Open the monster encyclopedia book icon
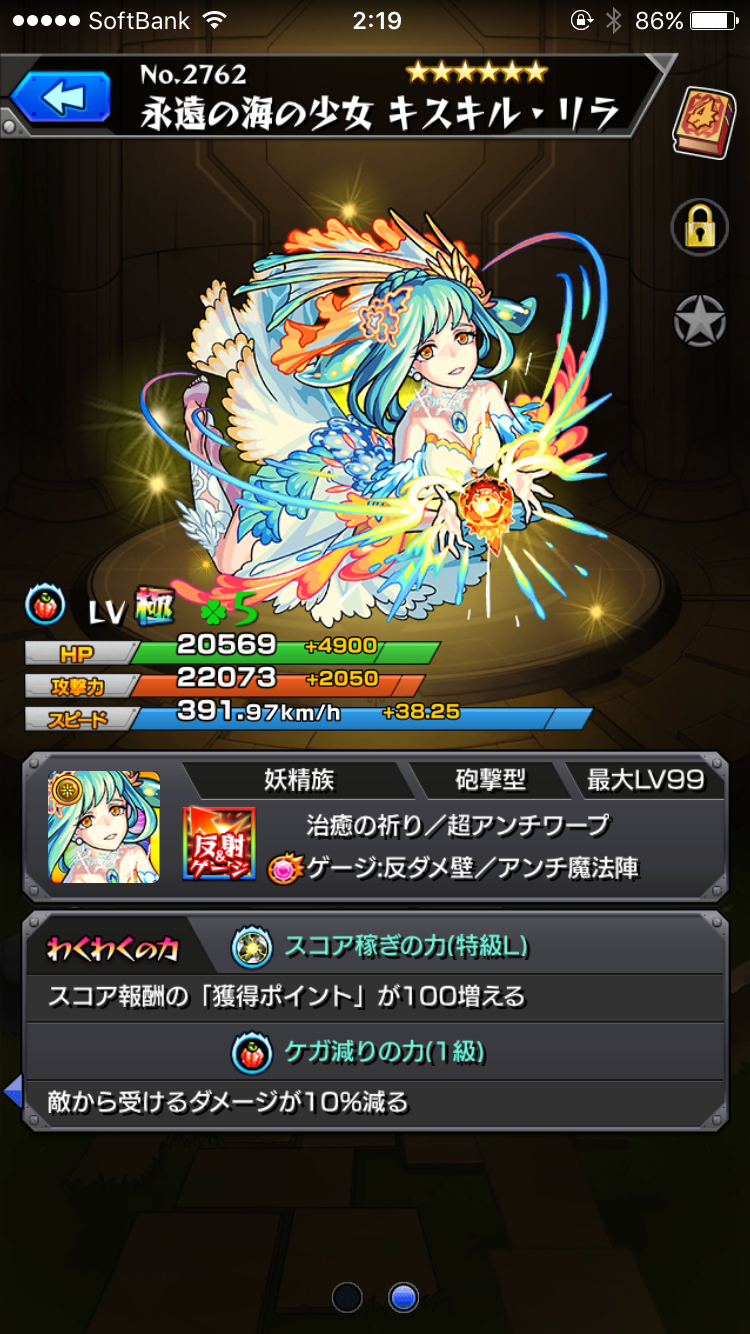This screenshot has width=750, height=1334. (x=703, y=121)
